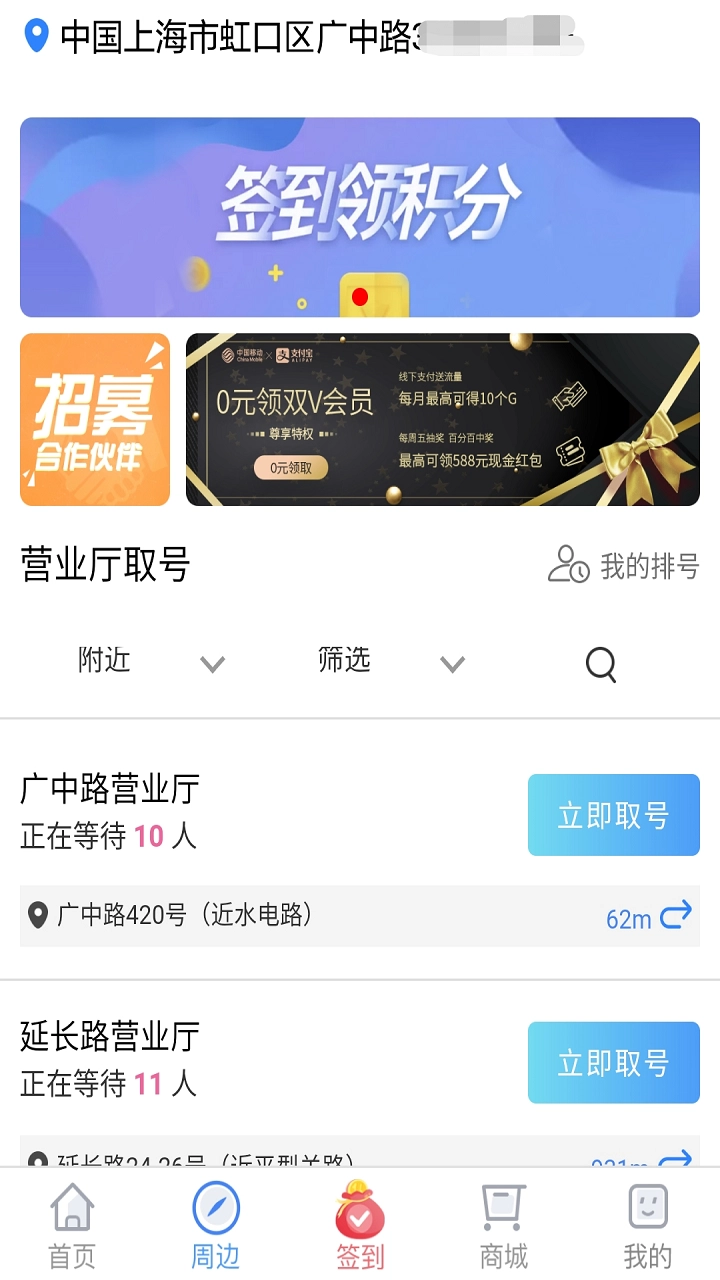Open the 我的排号 queue status icon
This screenshot has width=720, height=1280.
tap(568, 566)
